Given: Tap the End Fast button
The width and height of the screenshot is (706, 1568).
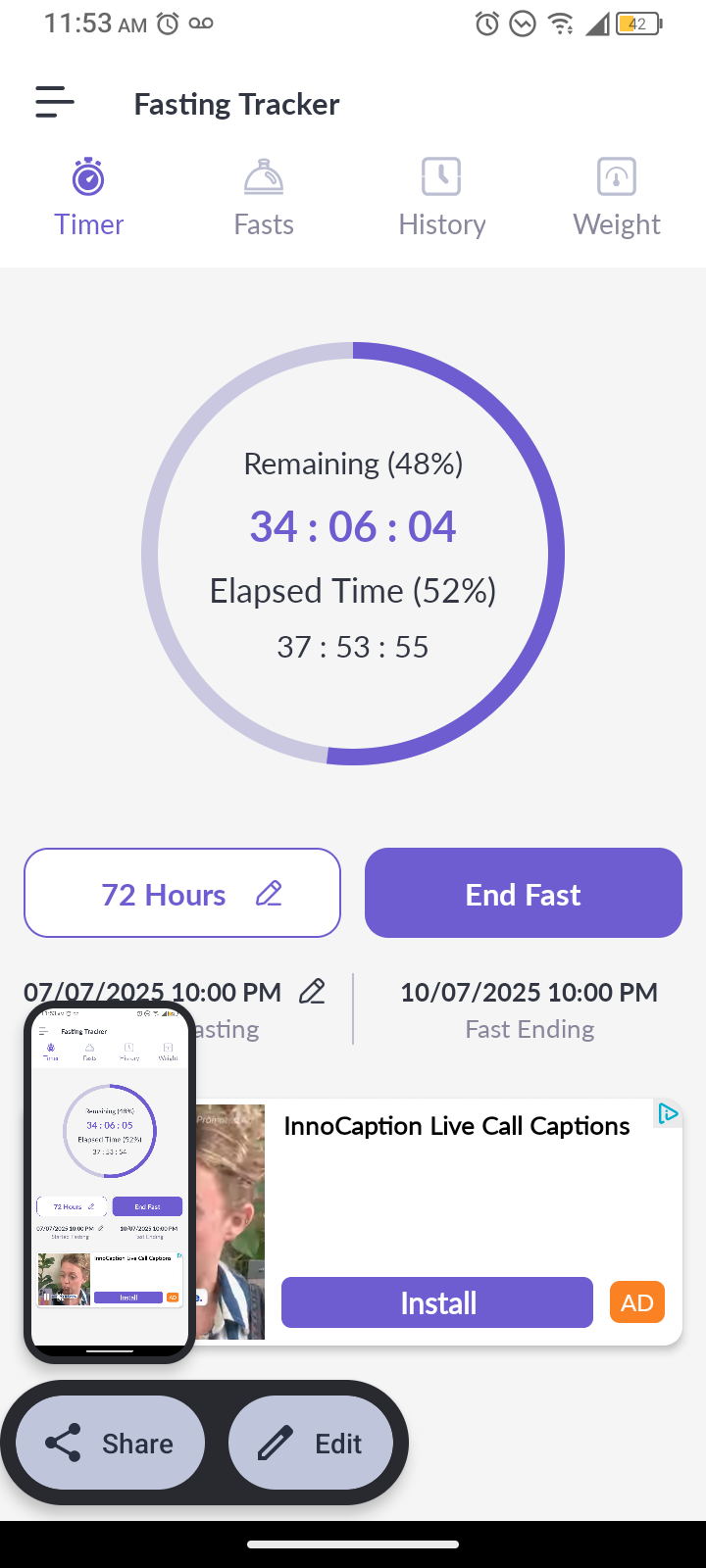Looking at the screenshot, I should coord(524,893).
